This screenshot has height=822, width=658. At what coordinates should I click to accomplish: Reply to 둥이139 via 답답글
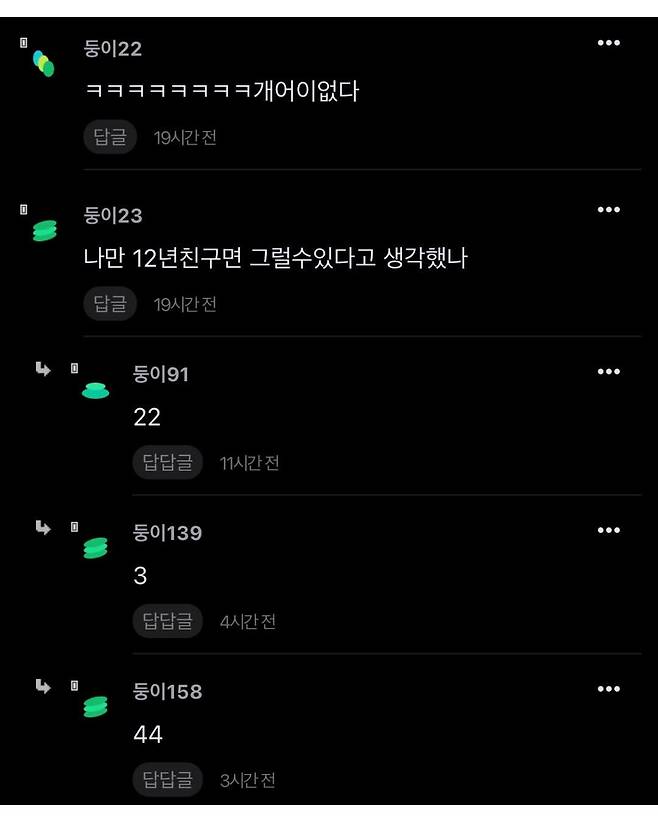167,621
